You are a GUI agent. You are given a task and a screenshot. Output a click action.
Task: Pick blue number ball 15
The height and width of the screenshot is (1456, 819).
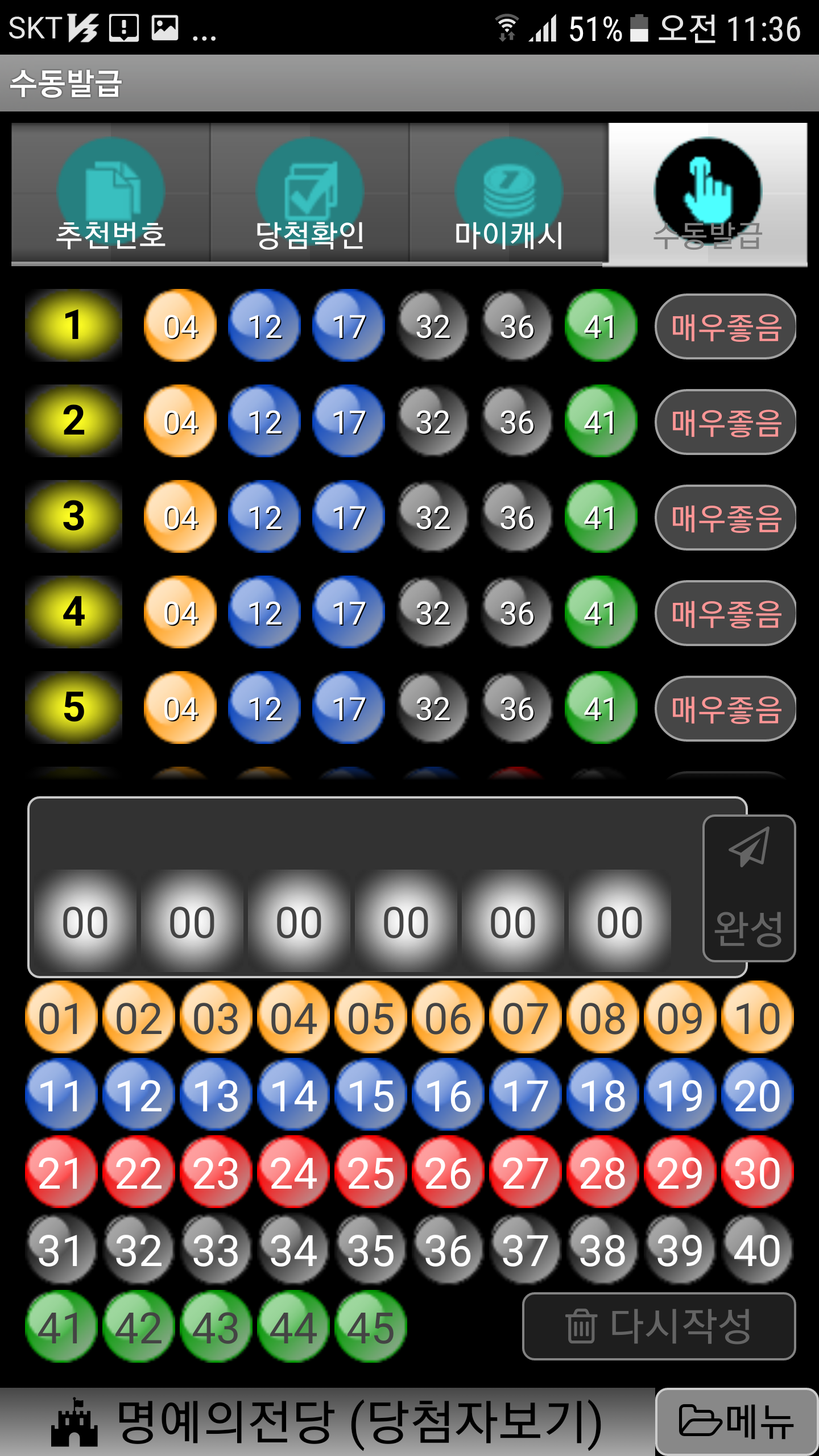coord(370,1095)
